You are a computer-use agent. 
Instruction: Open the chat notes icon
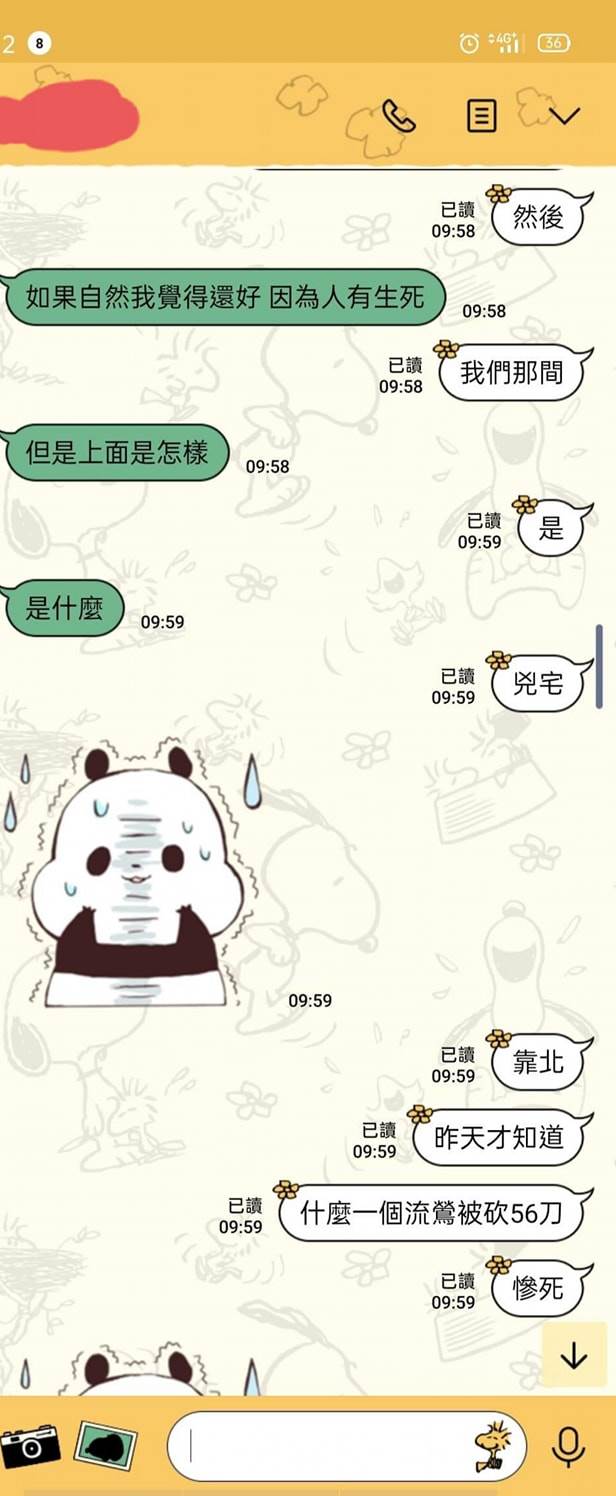coord(481,116)
